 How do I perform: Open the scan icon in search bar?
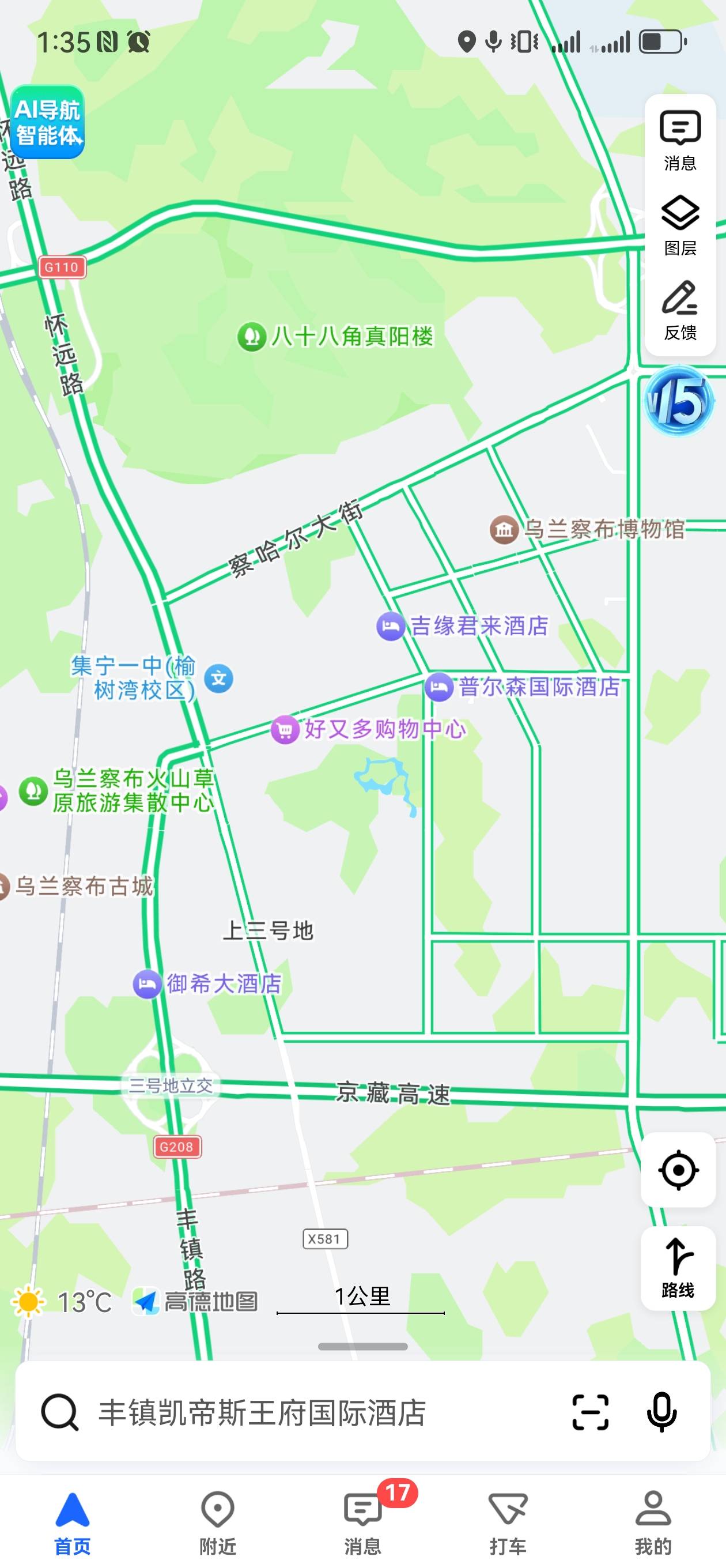pos(590,1412)
